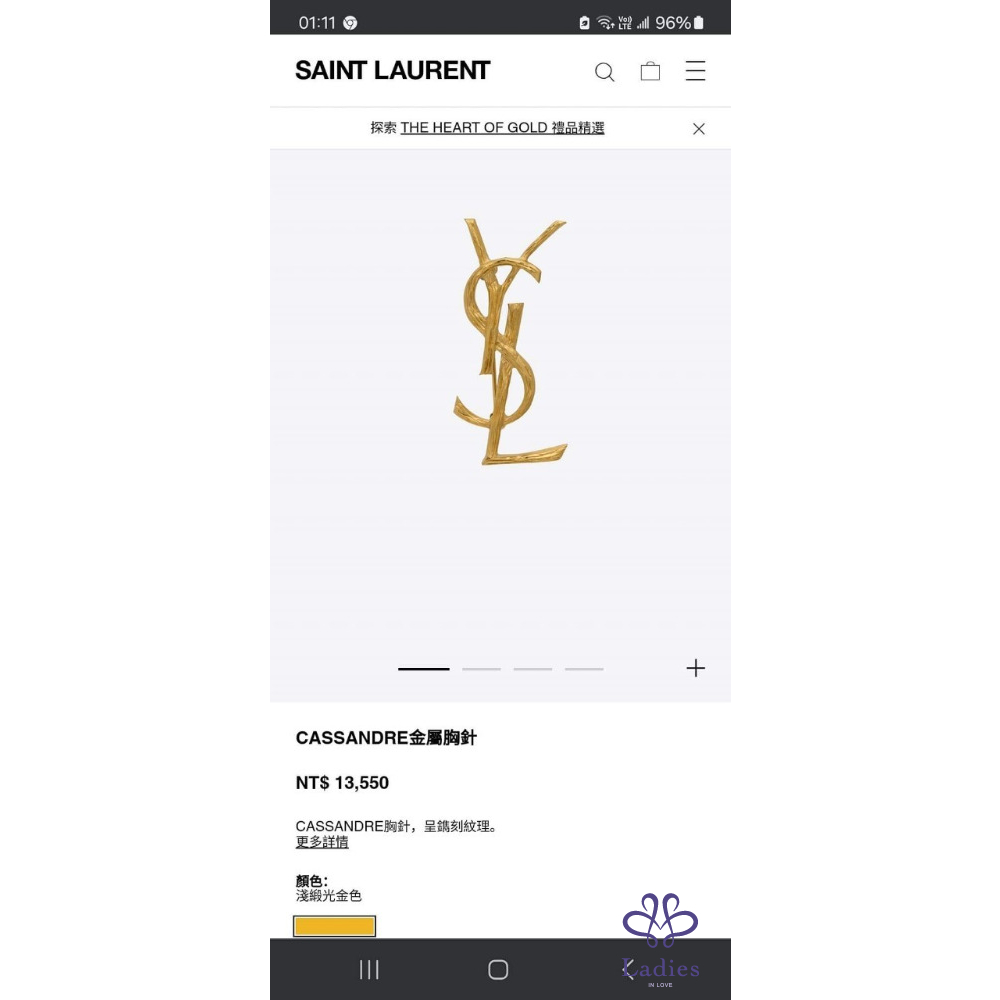Open the shopping bag
This screenshot has width=1000, height=1000.
pyautogui.click(x=650, y=71)
